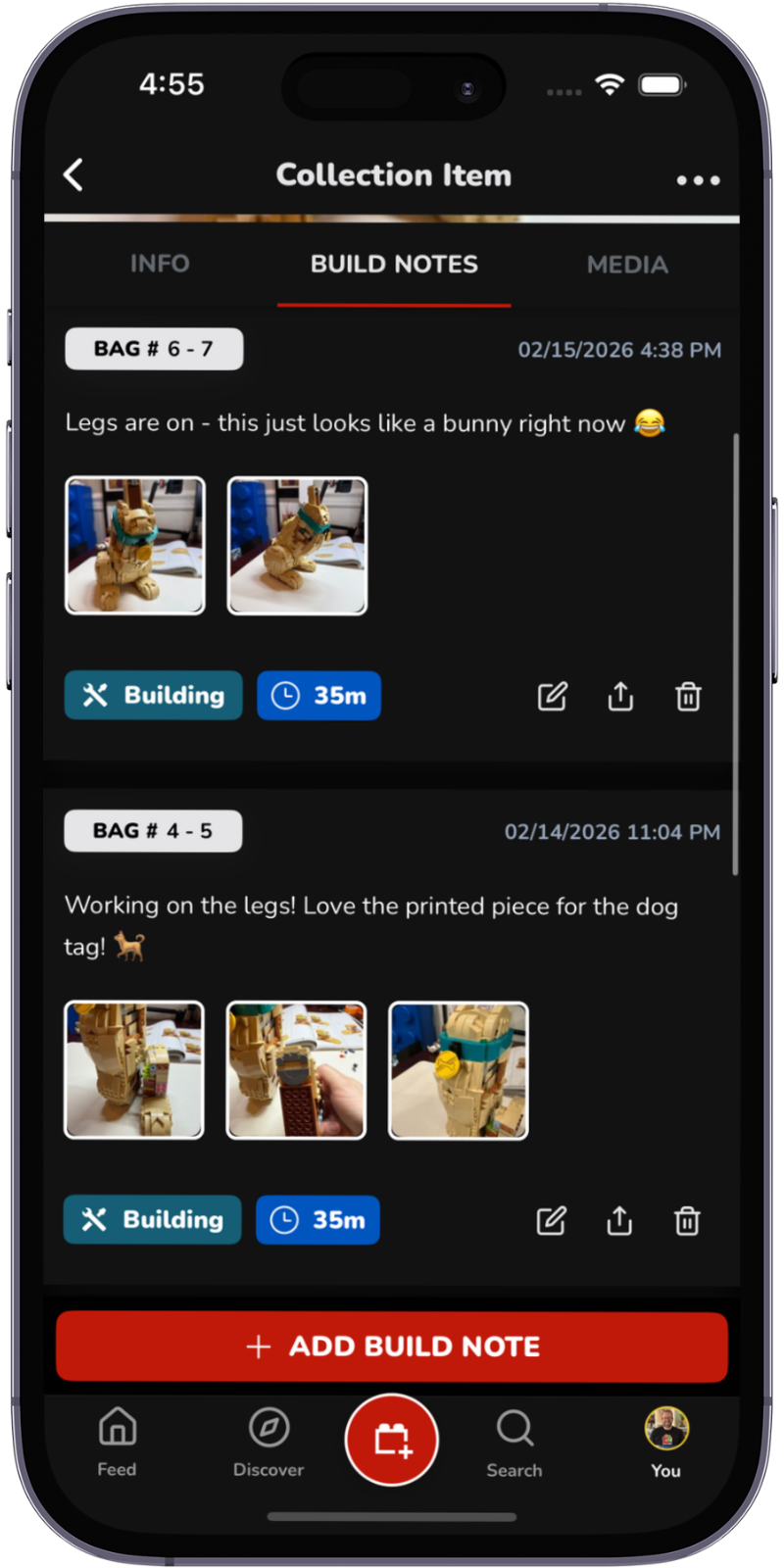Open the Discover tab
The height and width of the screenshot is (1568, 784).
[269, 1442]
